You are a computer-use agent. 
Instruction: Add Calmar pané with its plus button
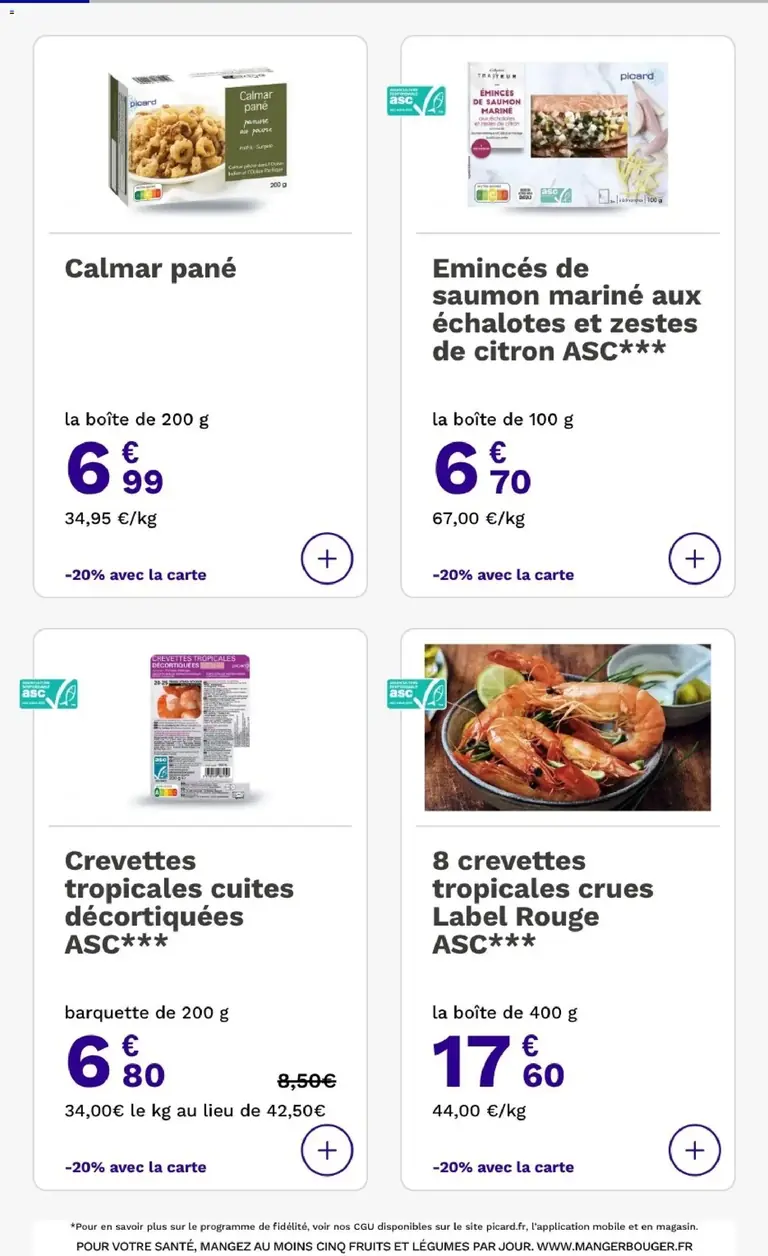(327, 558)
